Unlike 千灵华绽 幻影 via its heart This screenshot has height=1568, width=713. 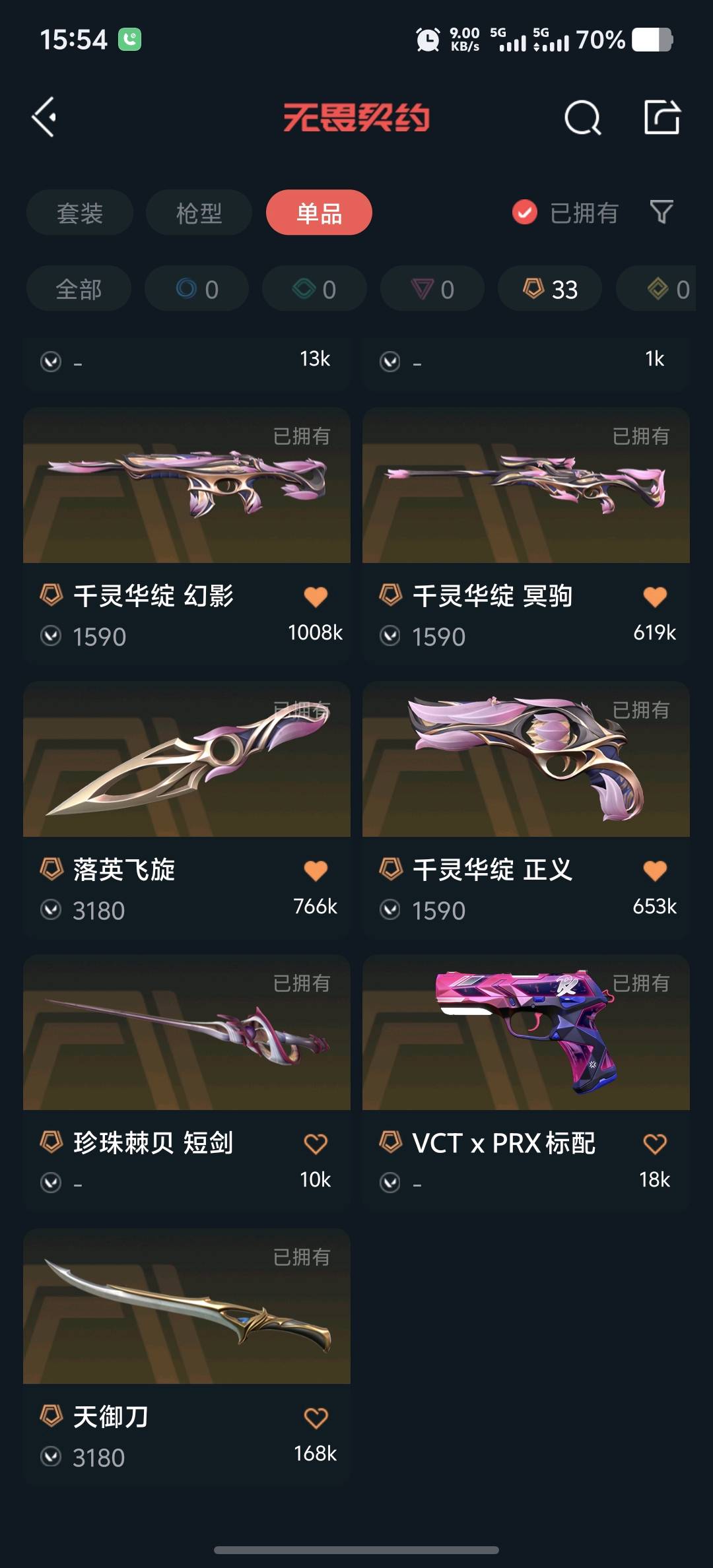tap(316, 597)
